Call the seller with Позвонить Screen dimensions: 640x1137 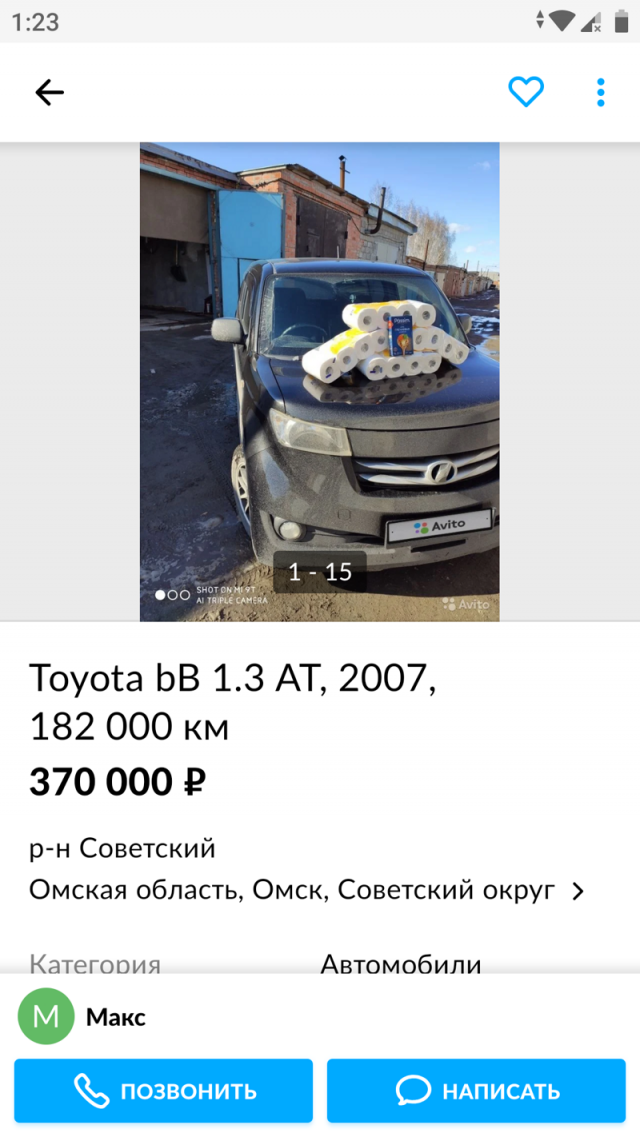pyautogui.click(x=163, y=1090)
